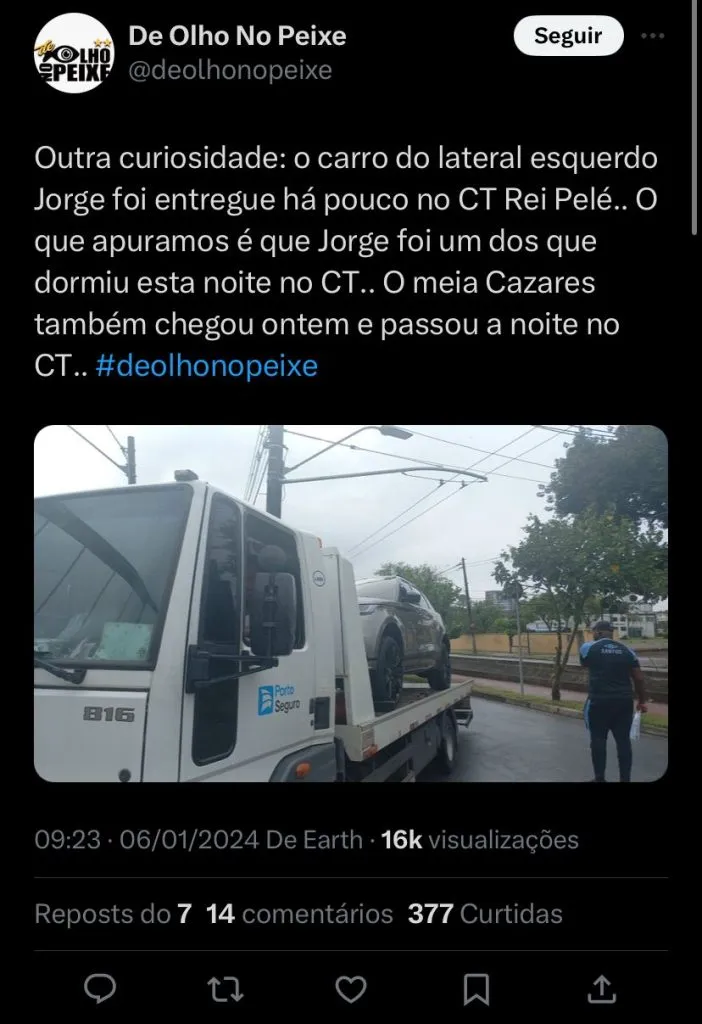
Task: View the tow truck photo full screen
Action: (350, 603)
